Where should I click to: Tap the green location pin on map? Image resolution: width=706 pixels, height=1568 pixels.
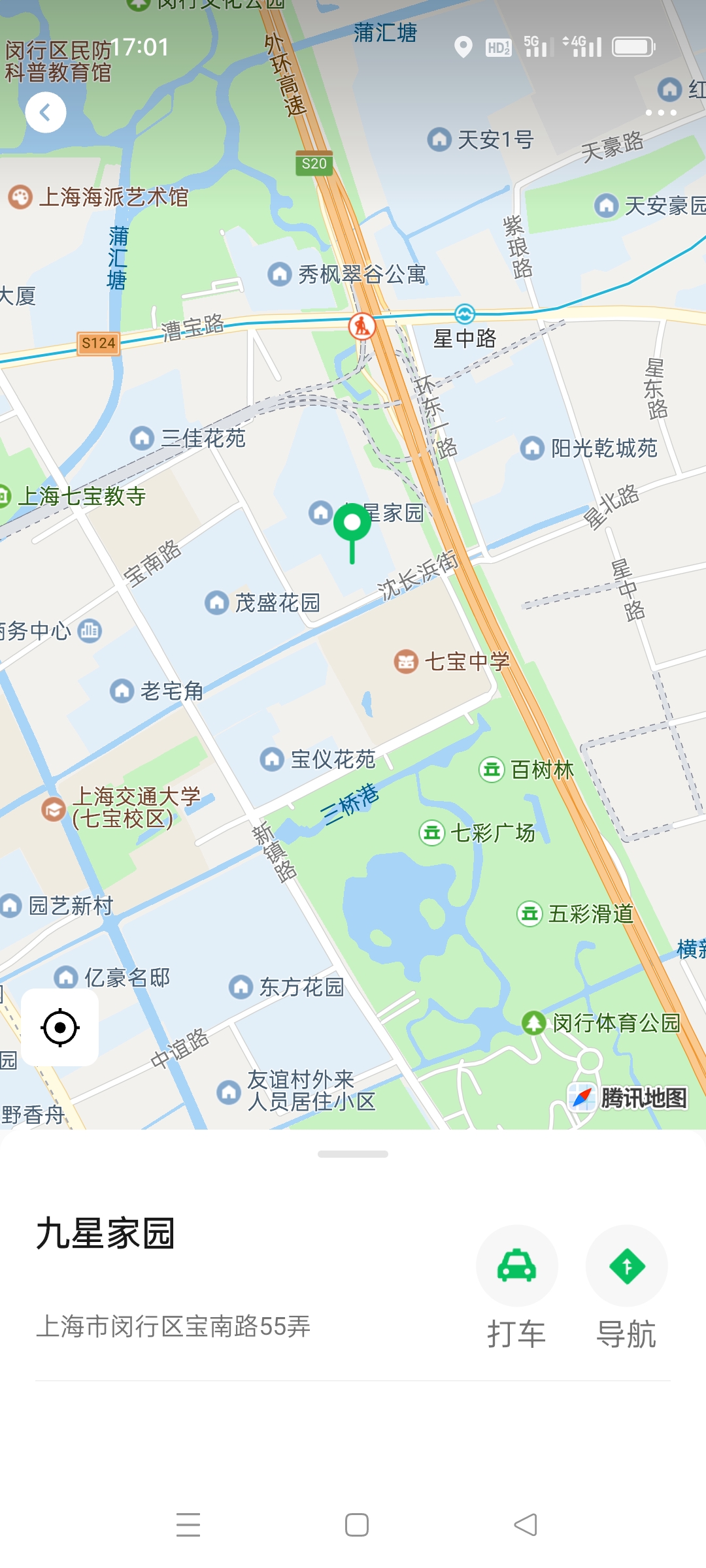click(352, 524)
